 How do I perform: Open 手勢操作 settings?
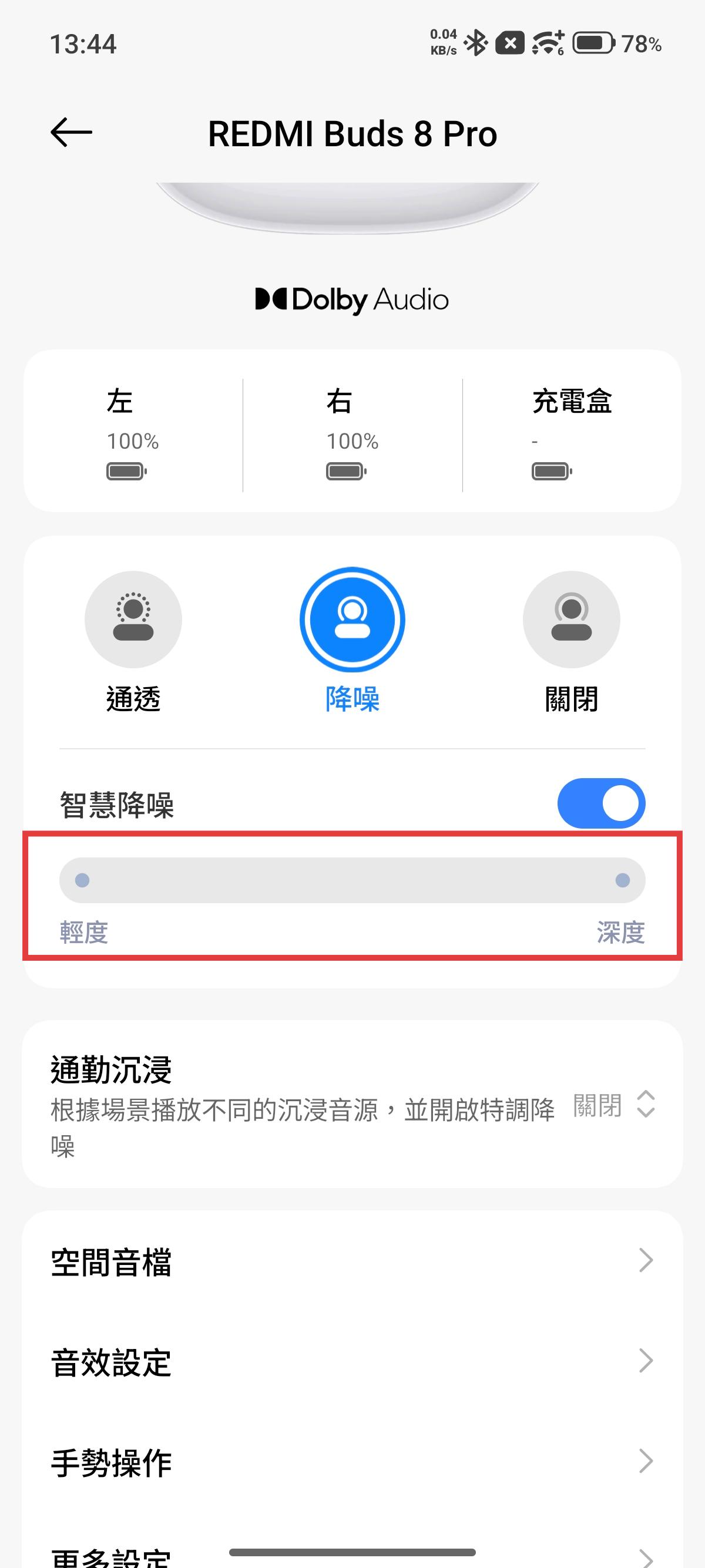pyautogui.click(x=352, y=1462)
